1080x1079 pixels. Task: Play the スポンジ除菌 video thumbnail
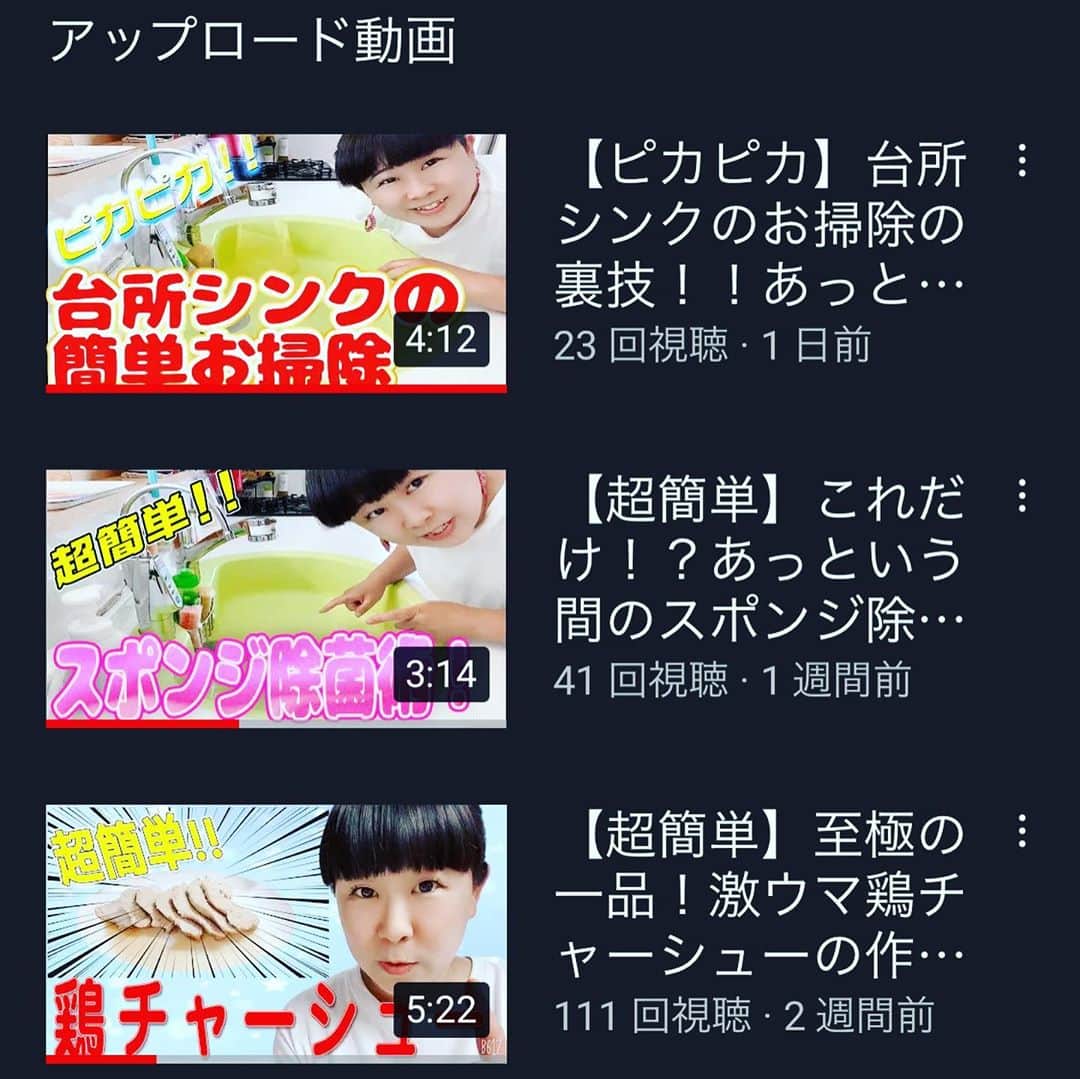(x=276, y=598)
